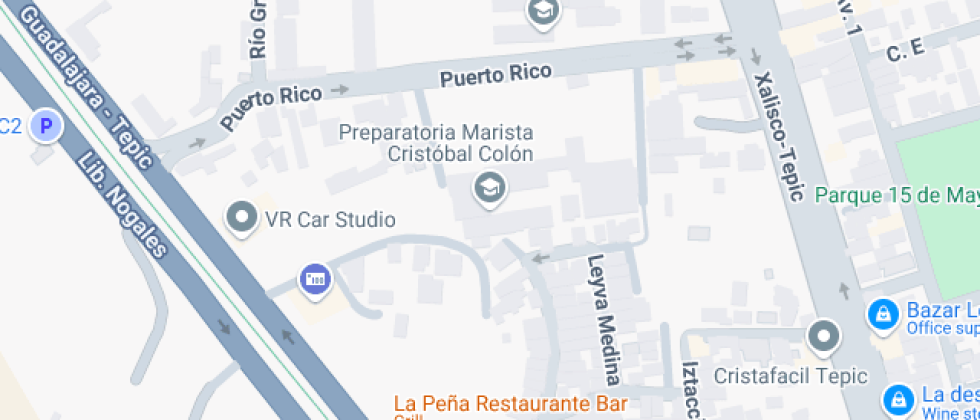Screen dimensions: 980x420
Task: Tap the Parque 15 de Mayo label
Action: click(x=895, y=195)
